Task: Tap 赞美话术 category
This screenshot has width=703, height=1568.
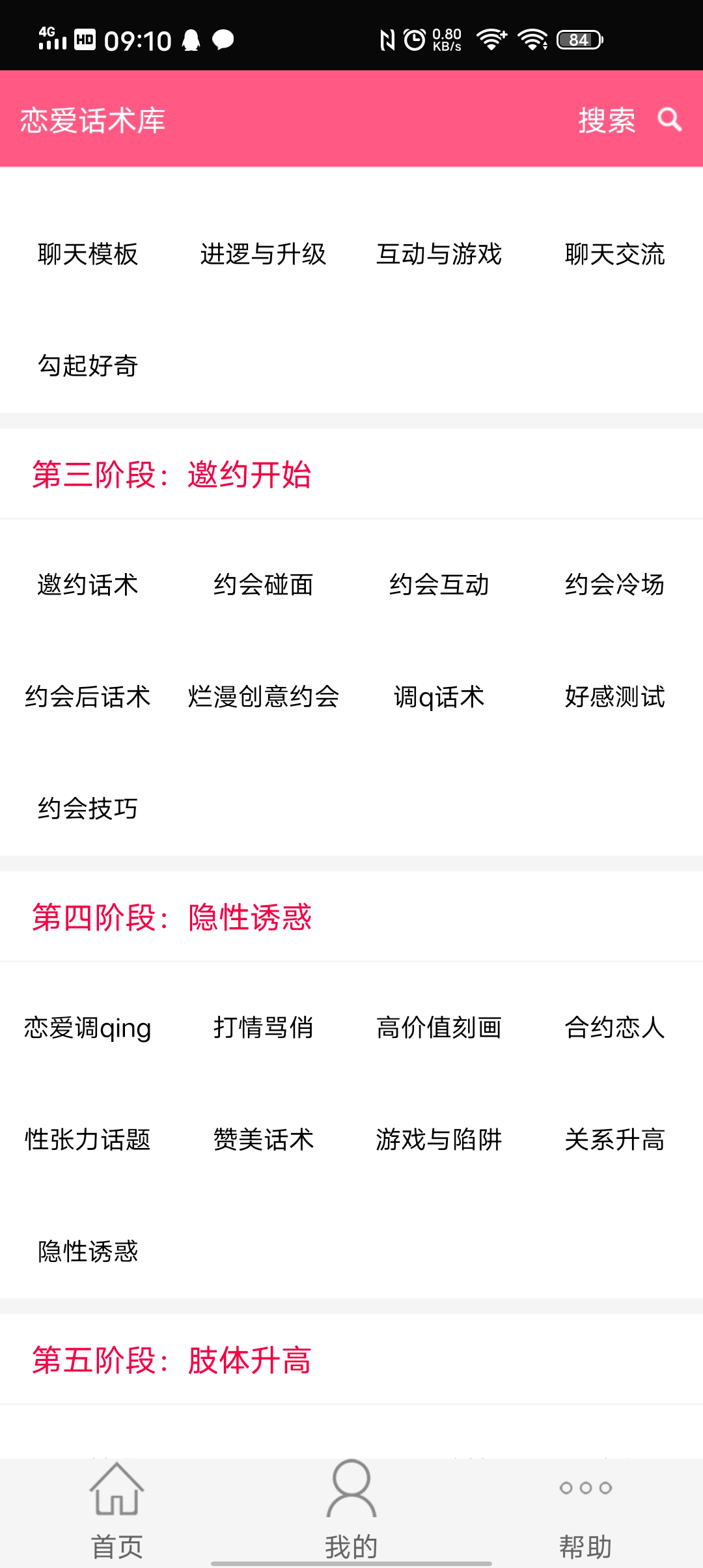Action: click(x=264, y=1140)
